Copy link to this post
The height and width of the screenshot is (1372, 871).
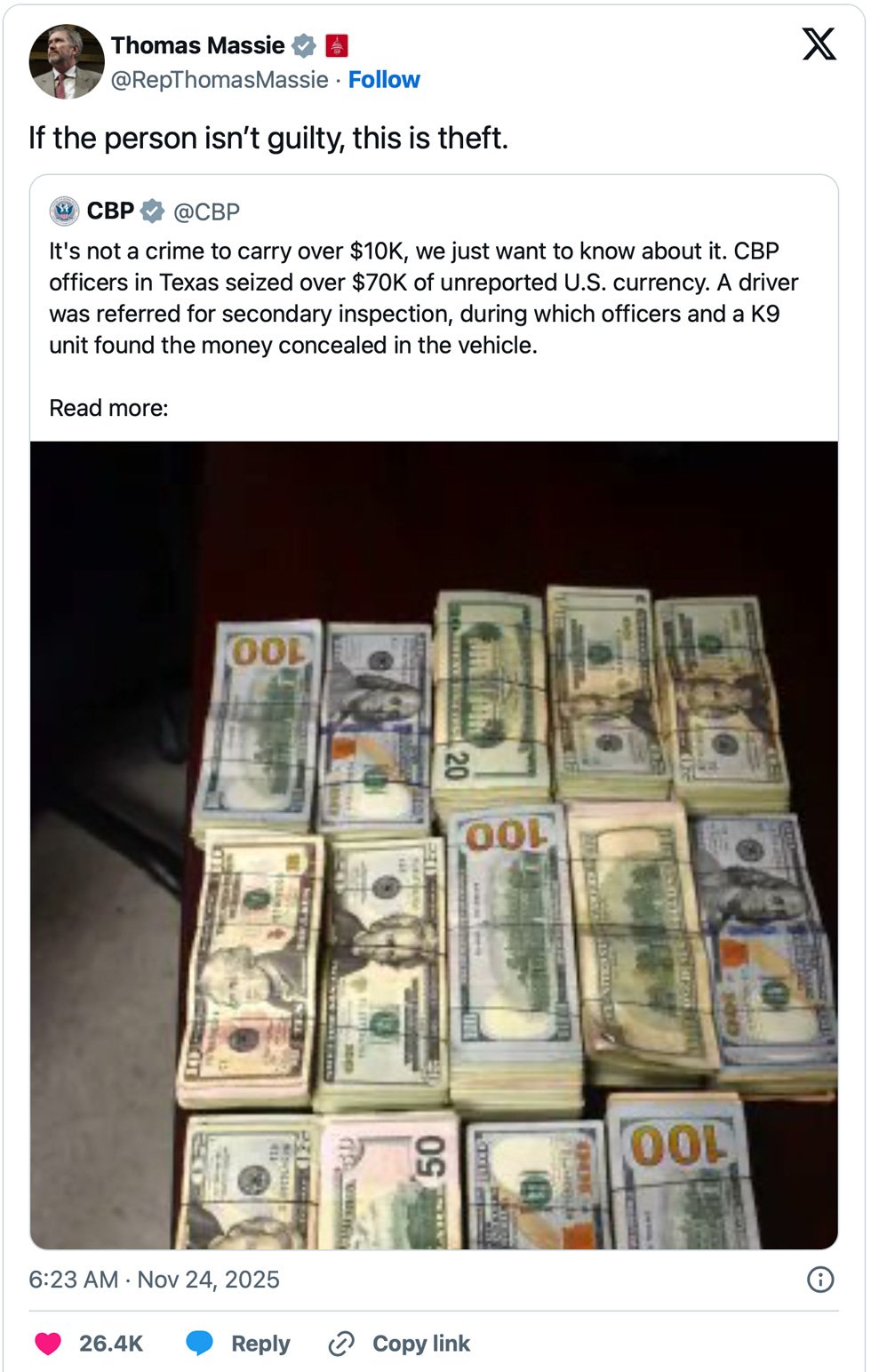click(400, 1343)
